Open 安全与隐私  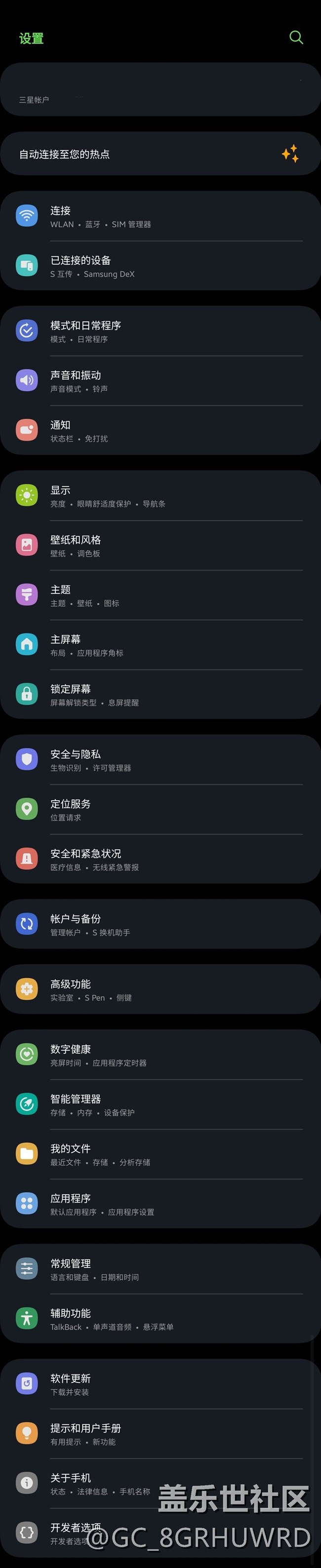pos(160,760)
